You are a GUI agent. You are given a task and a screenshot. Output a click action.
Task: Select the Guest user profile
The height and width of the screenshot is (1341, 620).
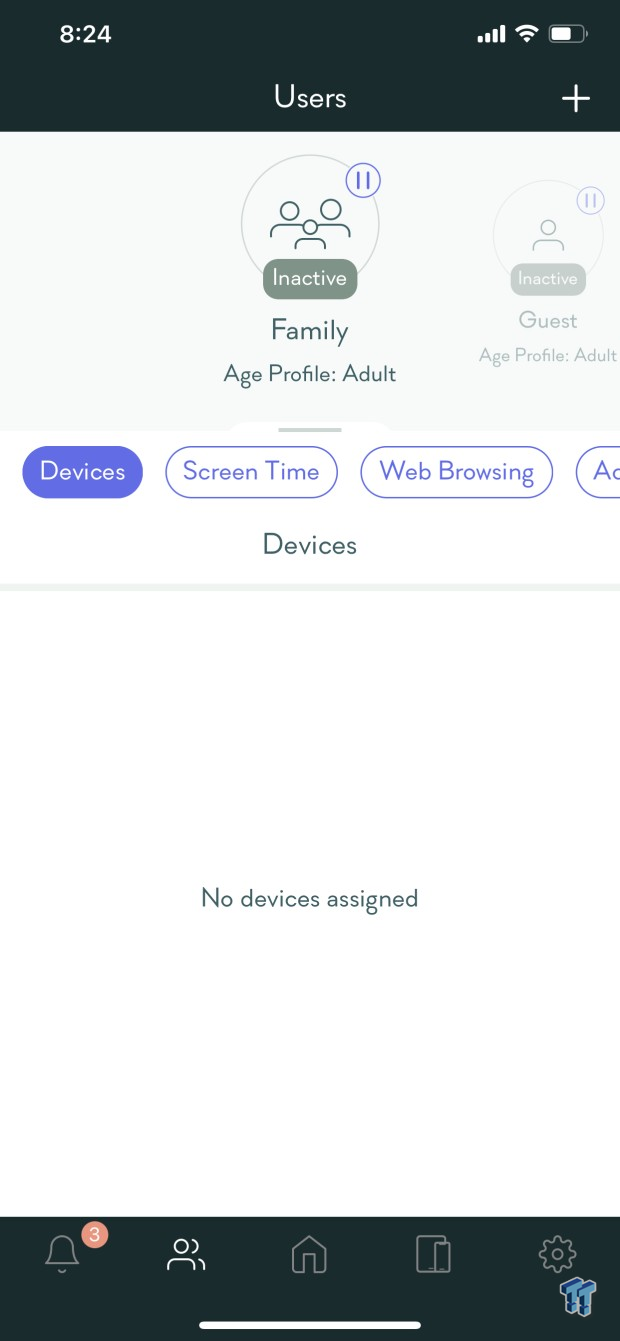coord(548,236)
